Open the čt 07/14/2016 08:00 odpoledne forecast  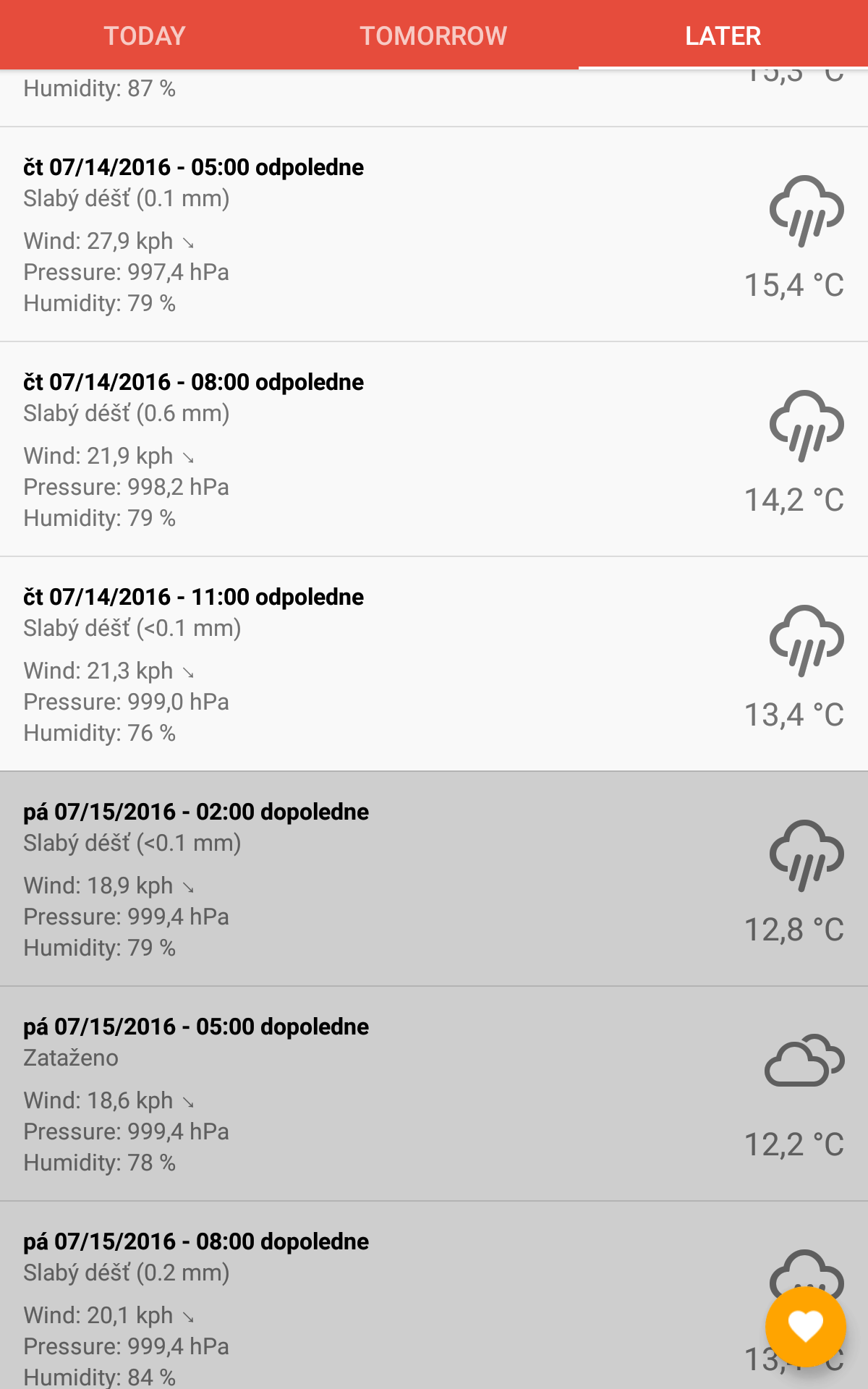(434, 449)
